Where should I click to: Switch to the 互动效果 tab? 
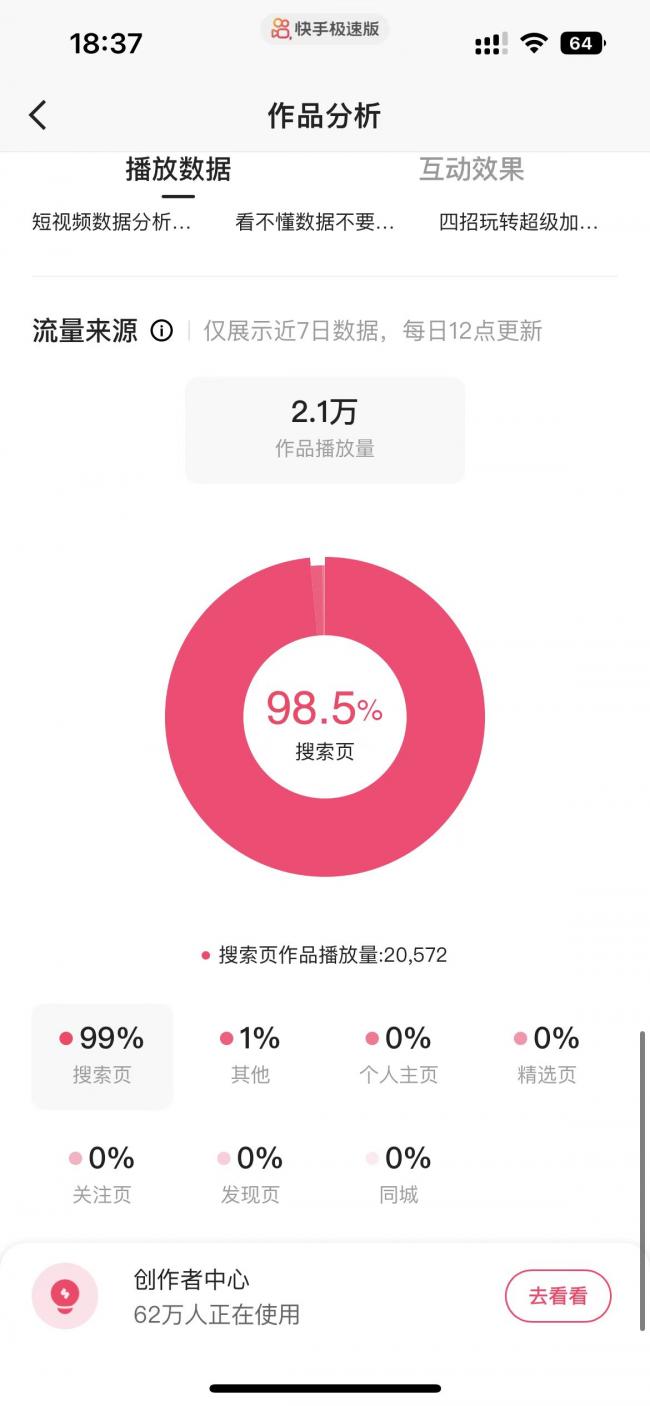[x=471, y=170]
